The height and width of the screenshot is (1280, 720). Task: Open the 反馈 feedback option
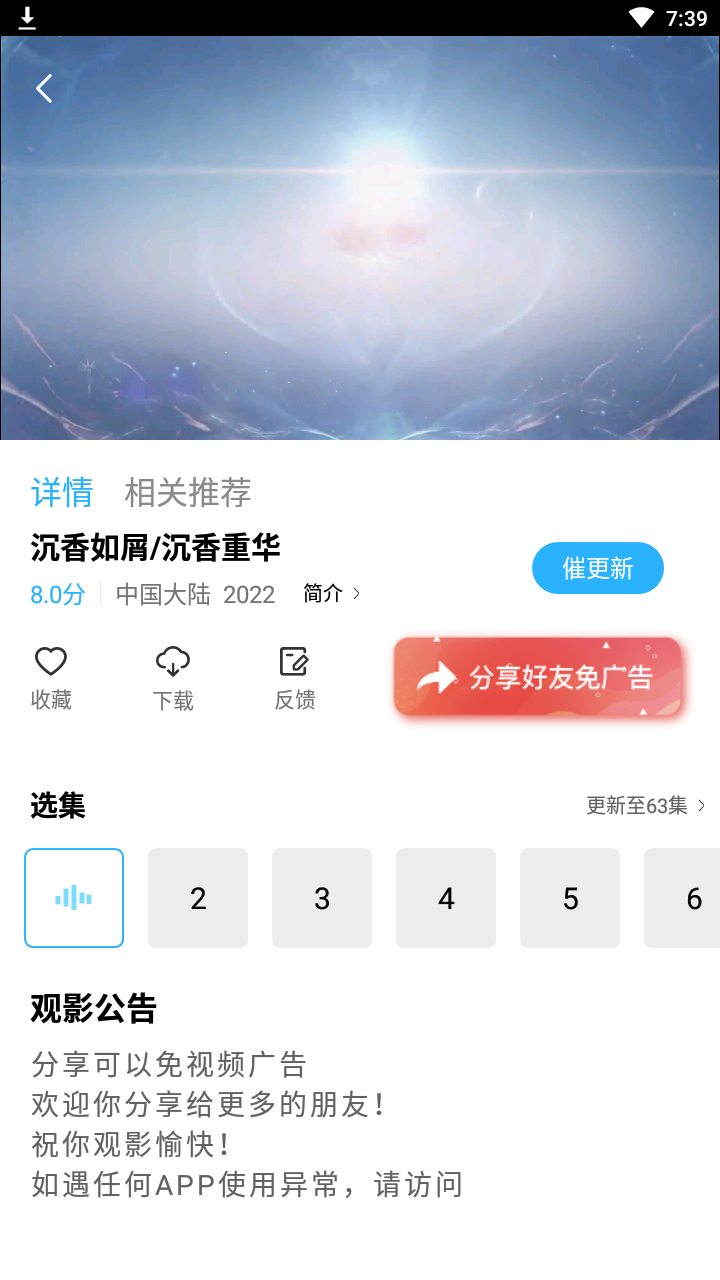coord(295,679)
